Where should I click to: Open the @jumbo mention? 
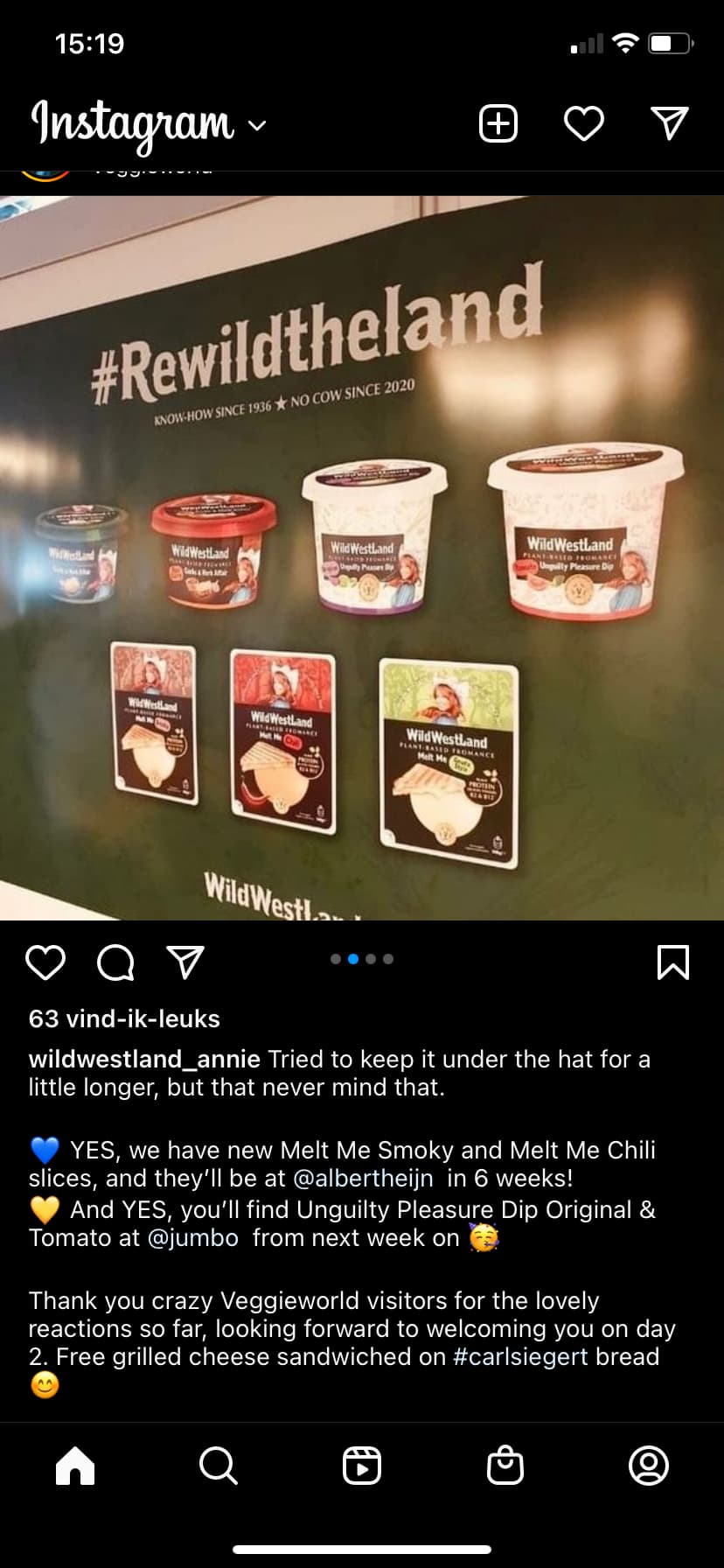(x=192, y=1237)
